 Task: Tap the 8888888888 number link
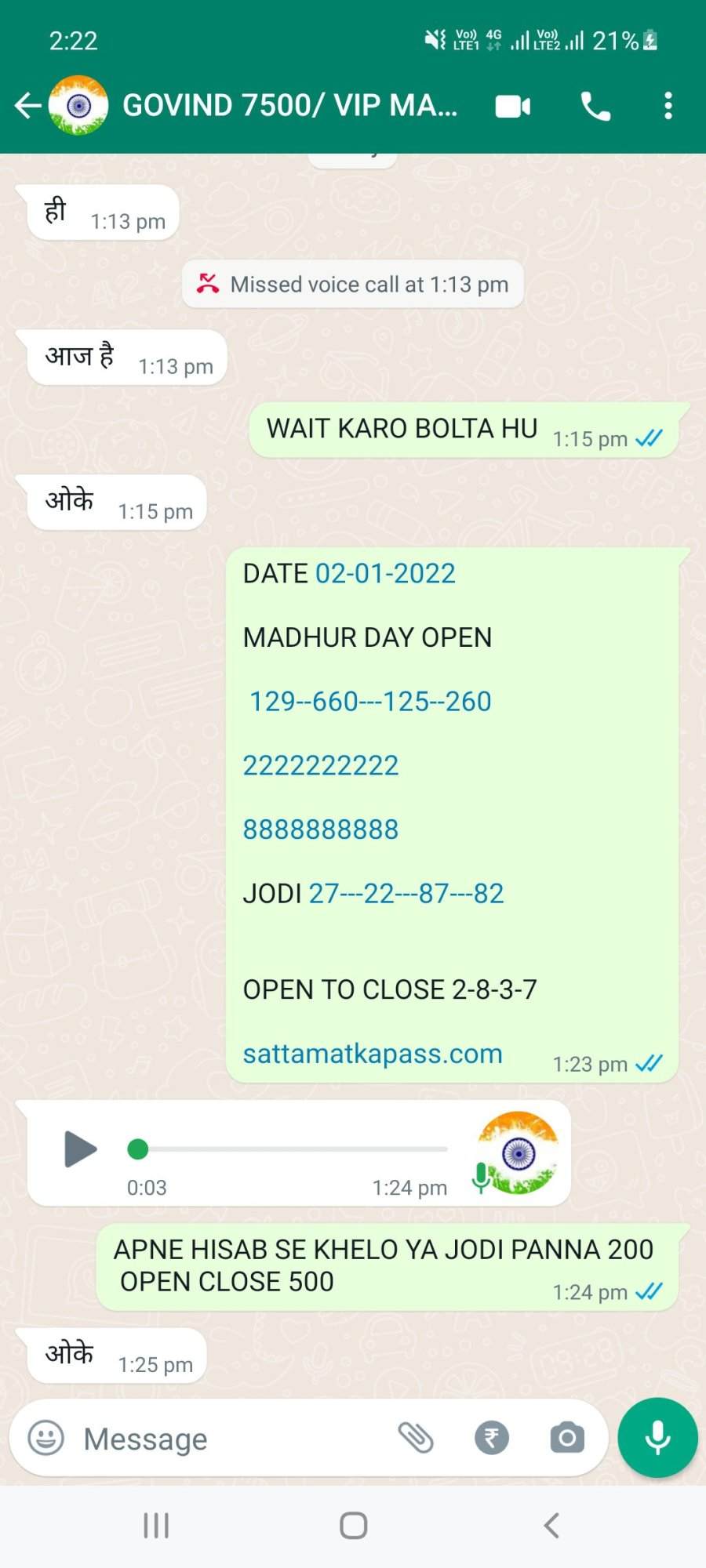coord(321,829)
